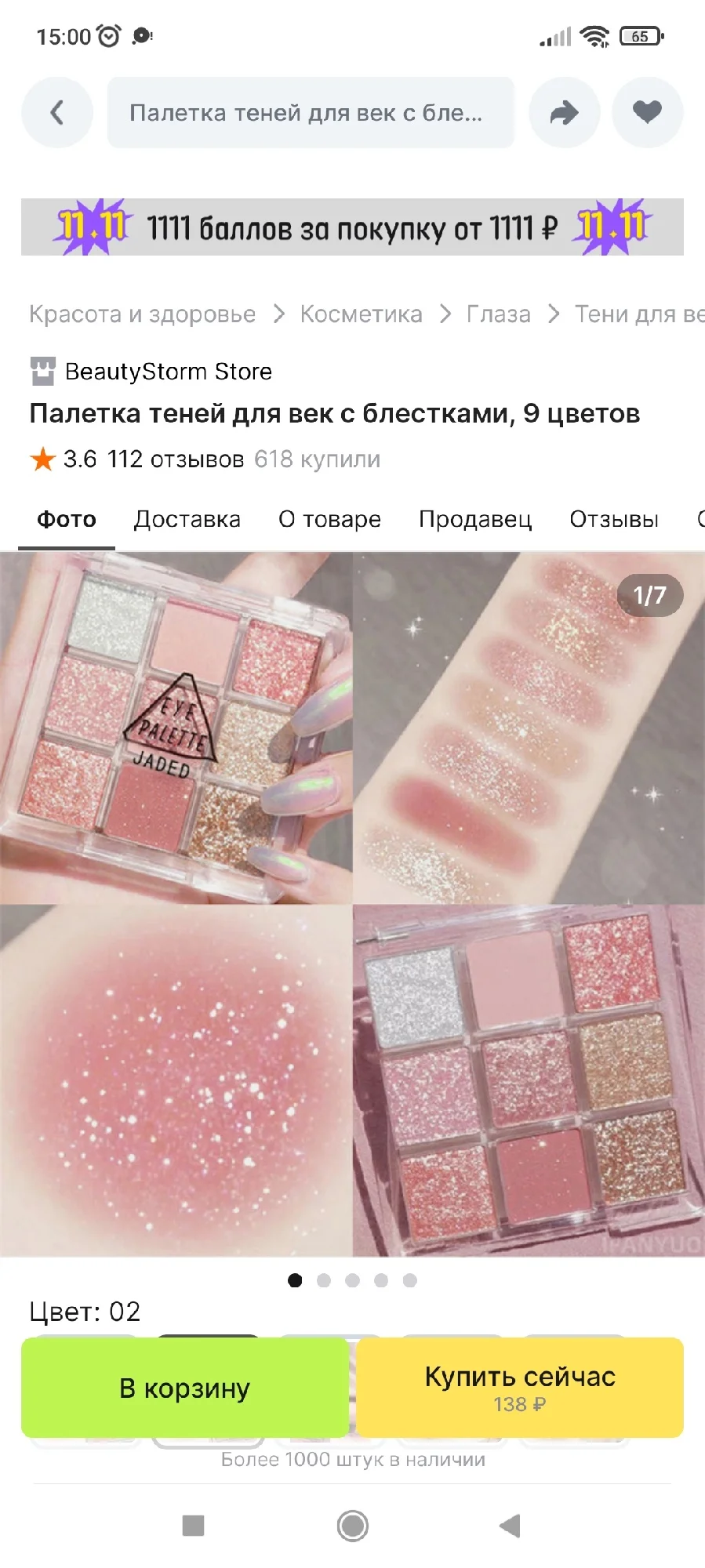Switch to the Продавец tab
The height and width of the screenshot is (1568, 705).
coord(474,519)
